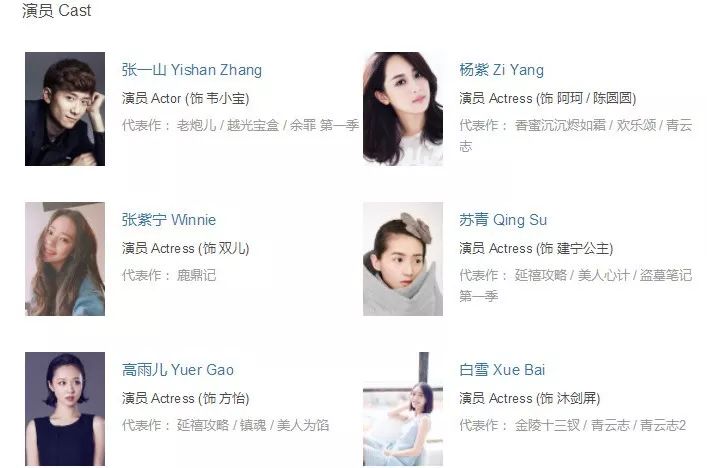Open Qing Su's profile link
Viewport: 707px width, 468px height.
(503, 220)
